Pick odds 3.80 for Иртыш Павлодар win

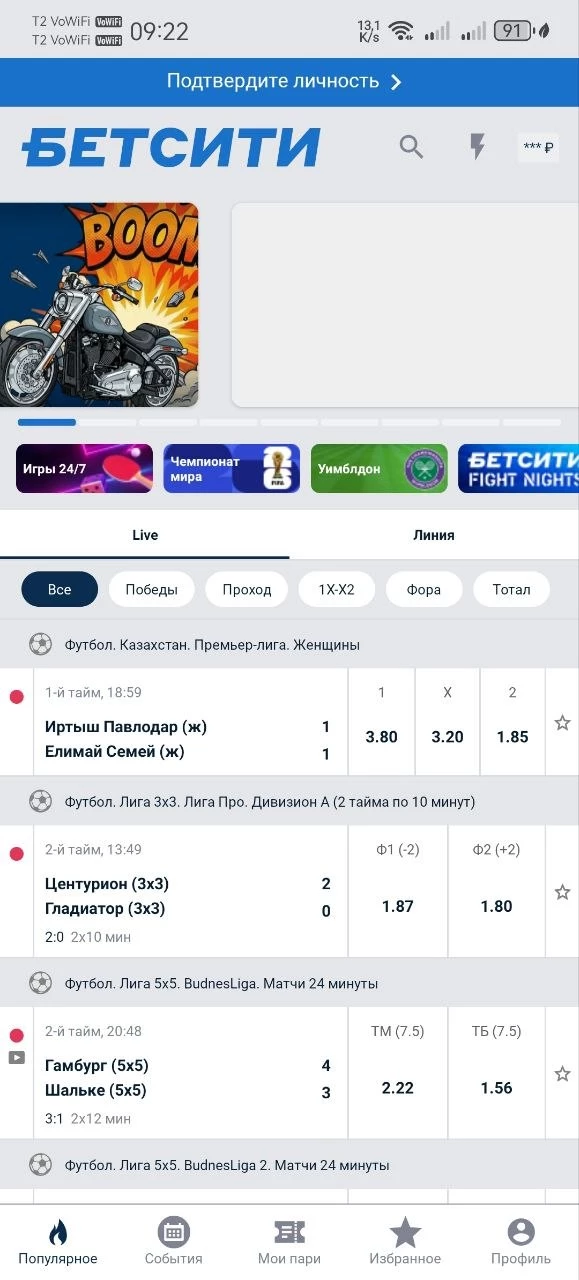tap(381, 723)
